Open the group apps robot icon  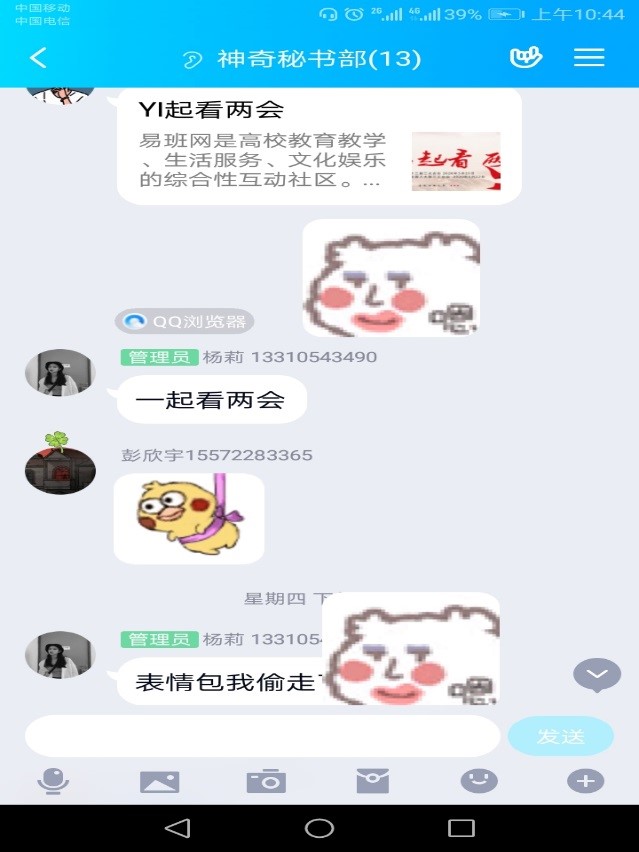tap(525, 58)
